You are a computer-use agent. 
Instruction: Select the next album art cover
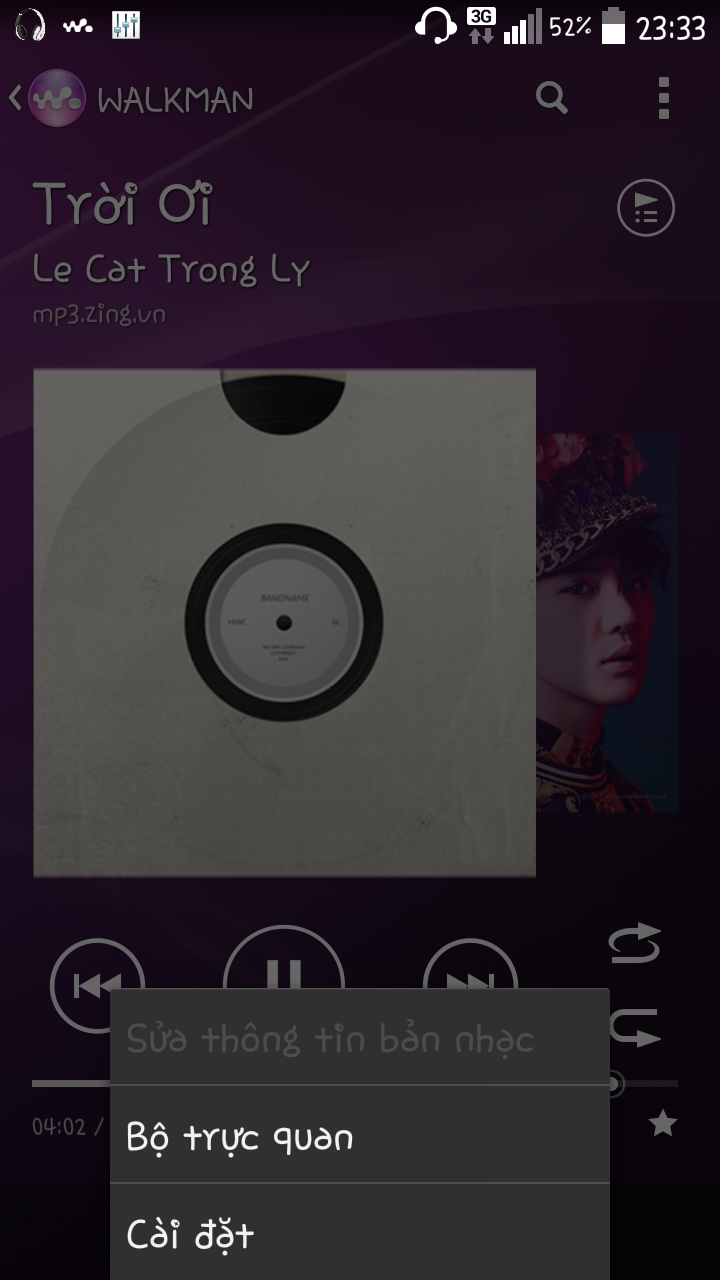pyautogui.click(x=607, y=622)
